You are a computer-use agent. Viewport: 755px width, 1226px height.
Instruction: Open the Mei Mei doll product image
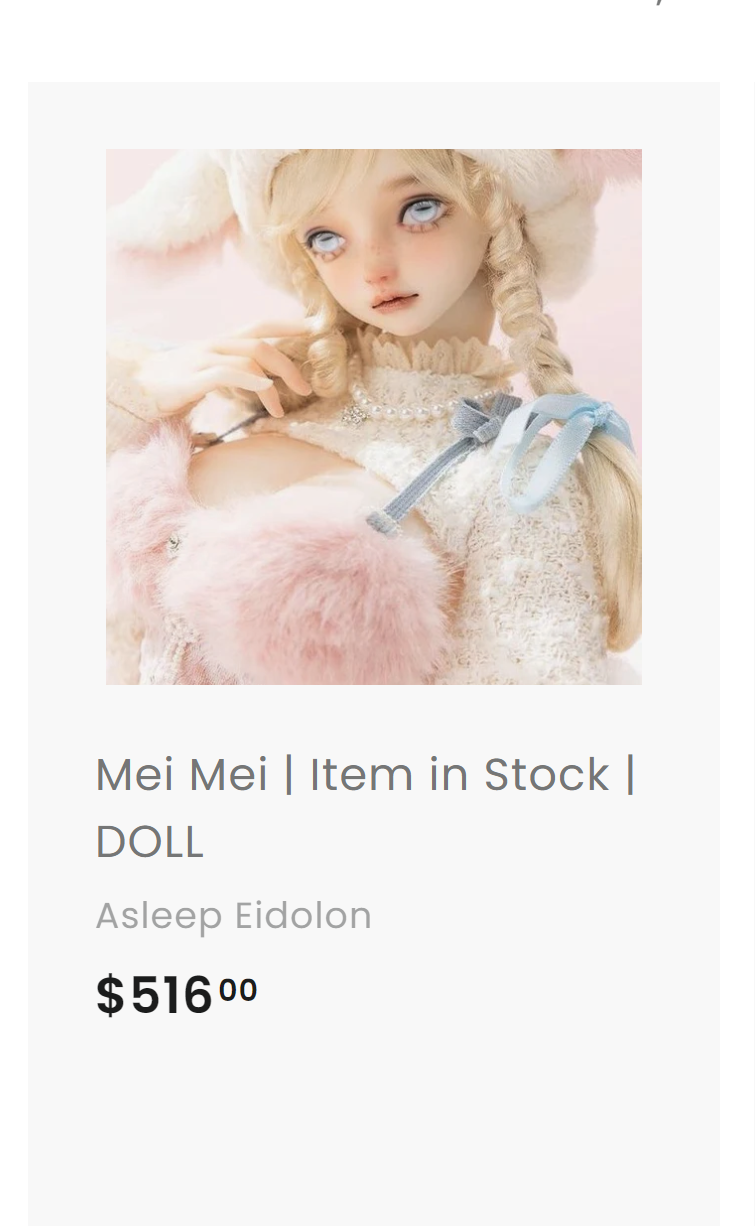point(373,416)
